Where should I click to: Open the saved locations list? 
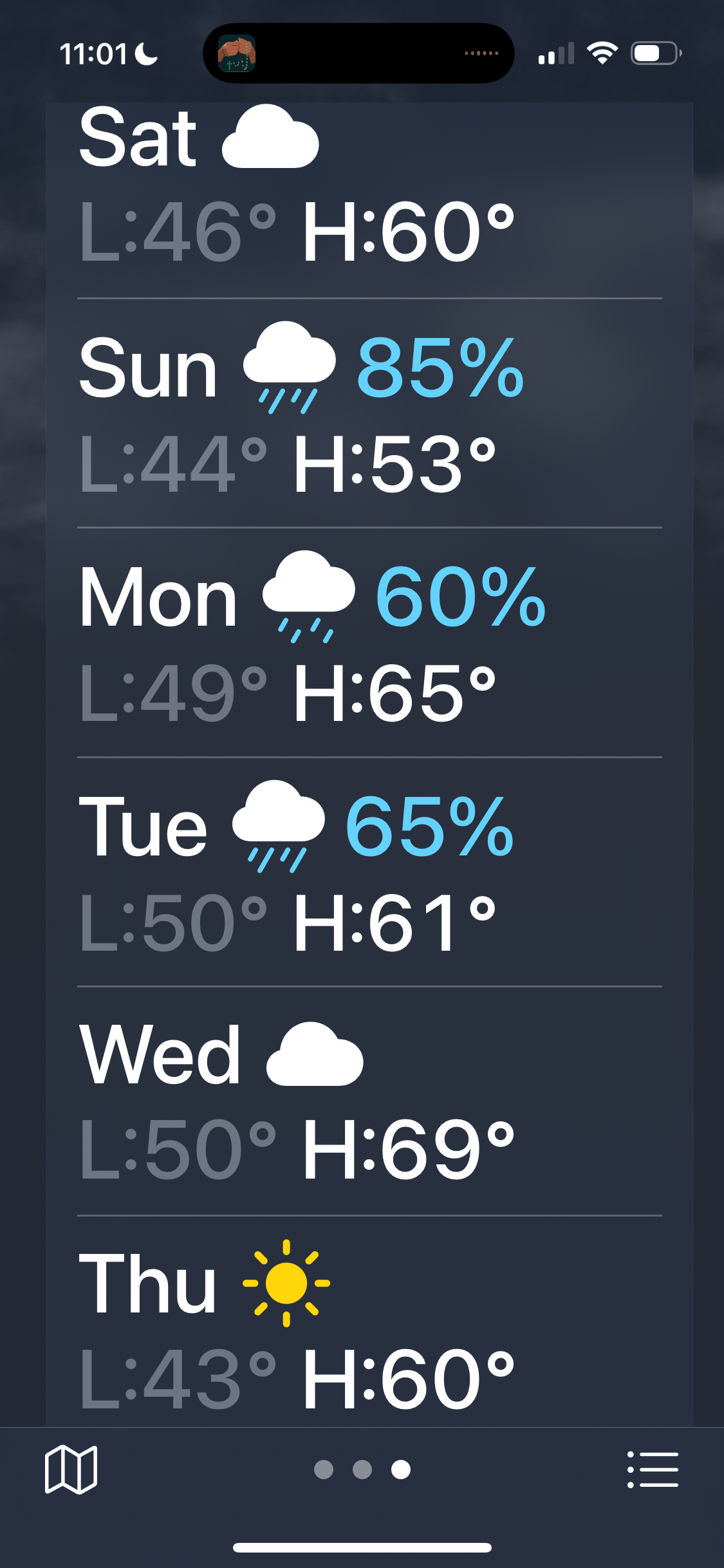click(x=653, y=1470)
